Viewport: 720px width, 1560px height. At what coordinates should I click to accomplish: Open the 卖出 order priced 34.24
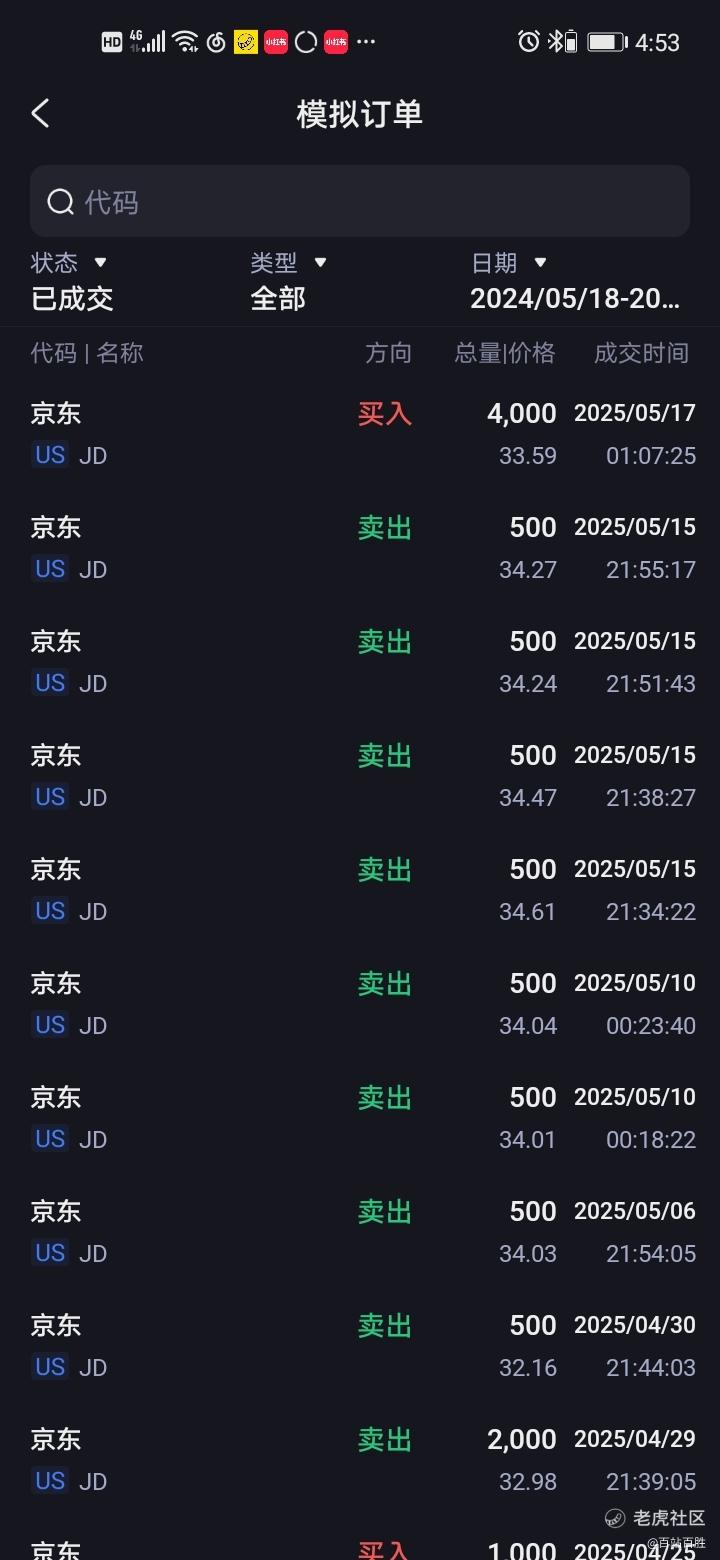(360, 662)
